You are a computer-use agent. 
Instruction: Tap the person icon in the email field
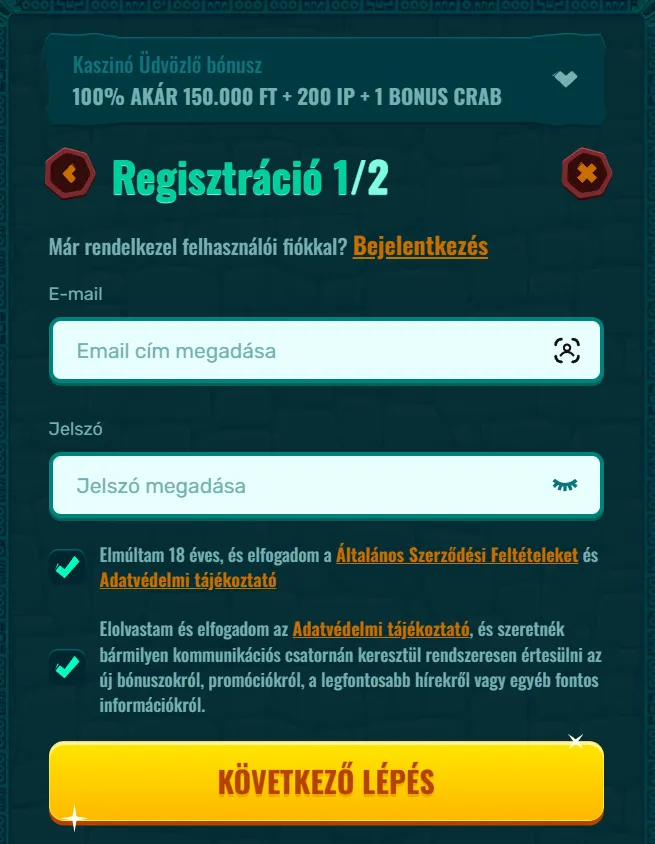coord(566,351)
